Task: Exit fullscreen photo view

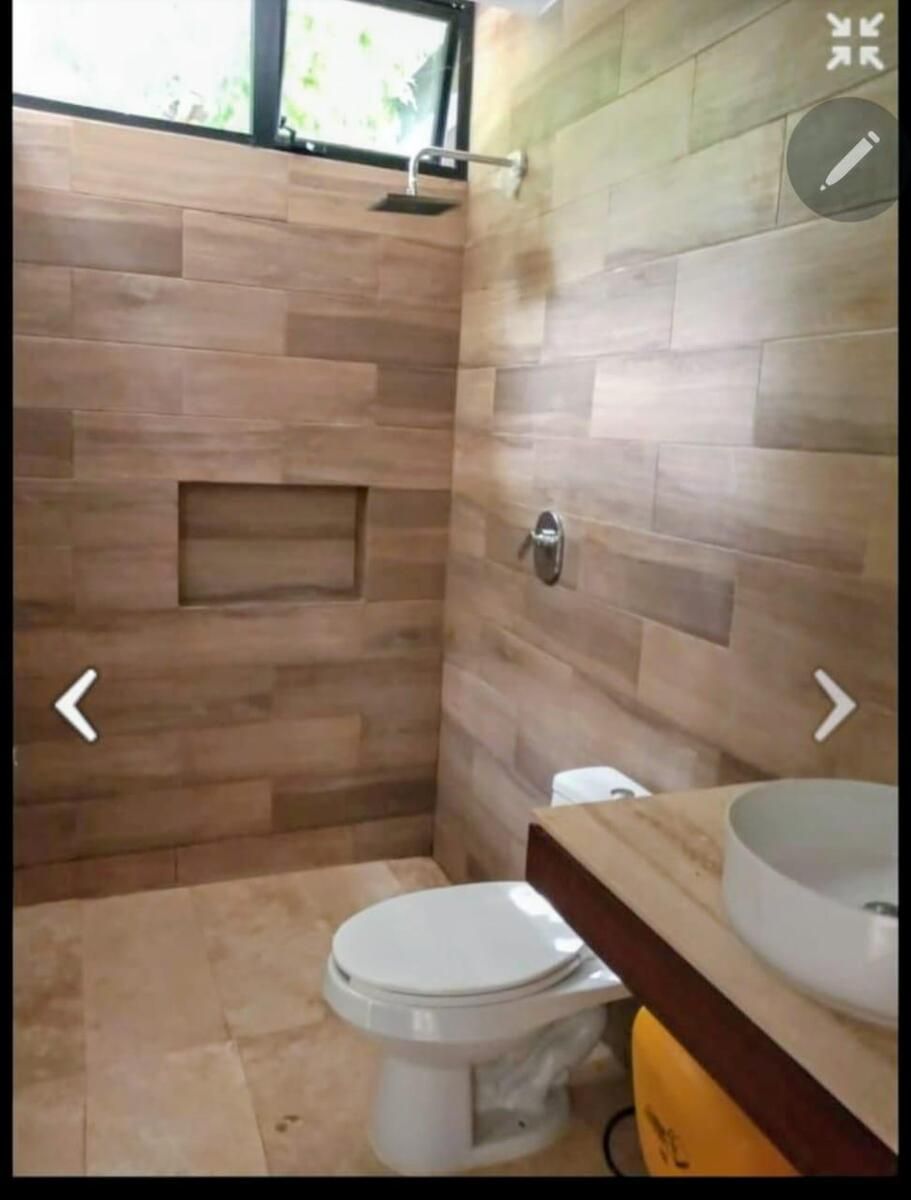Action: point(855,41)
